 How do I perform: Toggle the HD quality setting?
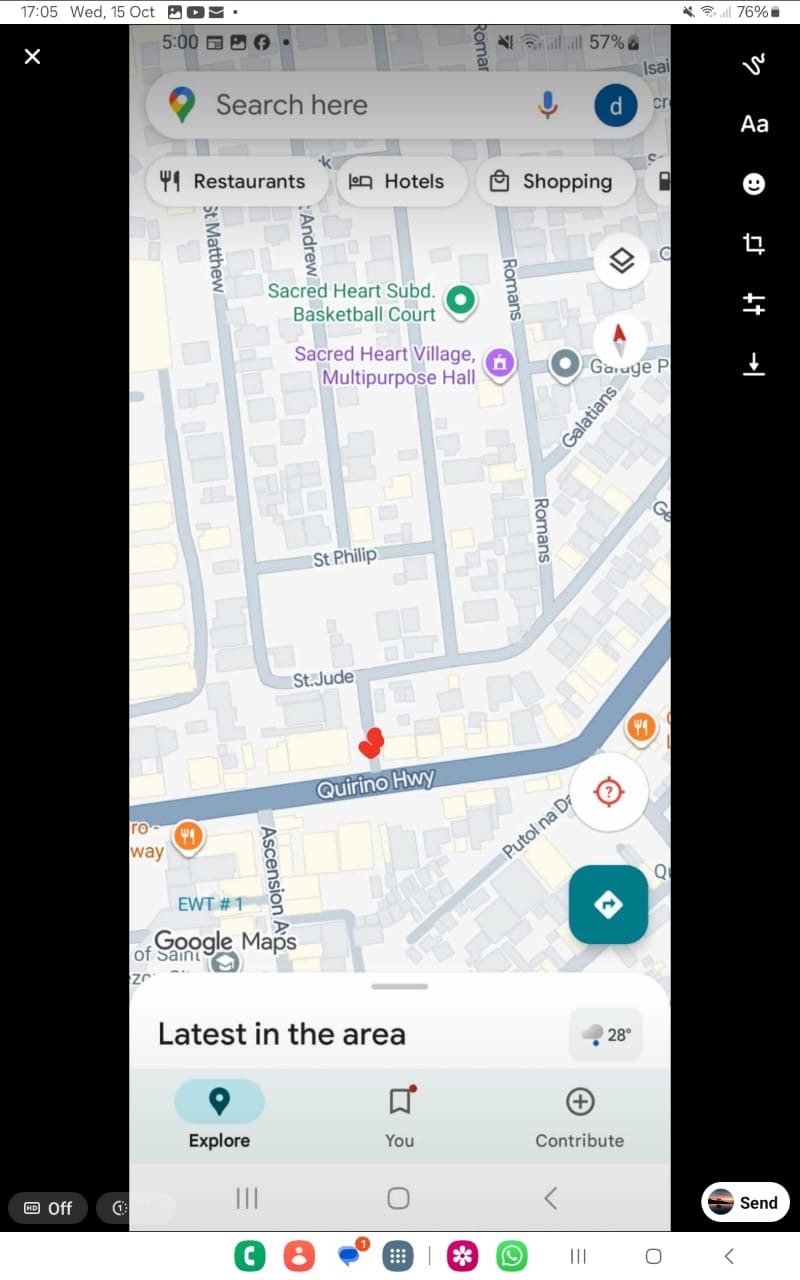[48, 1208]
